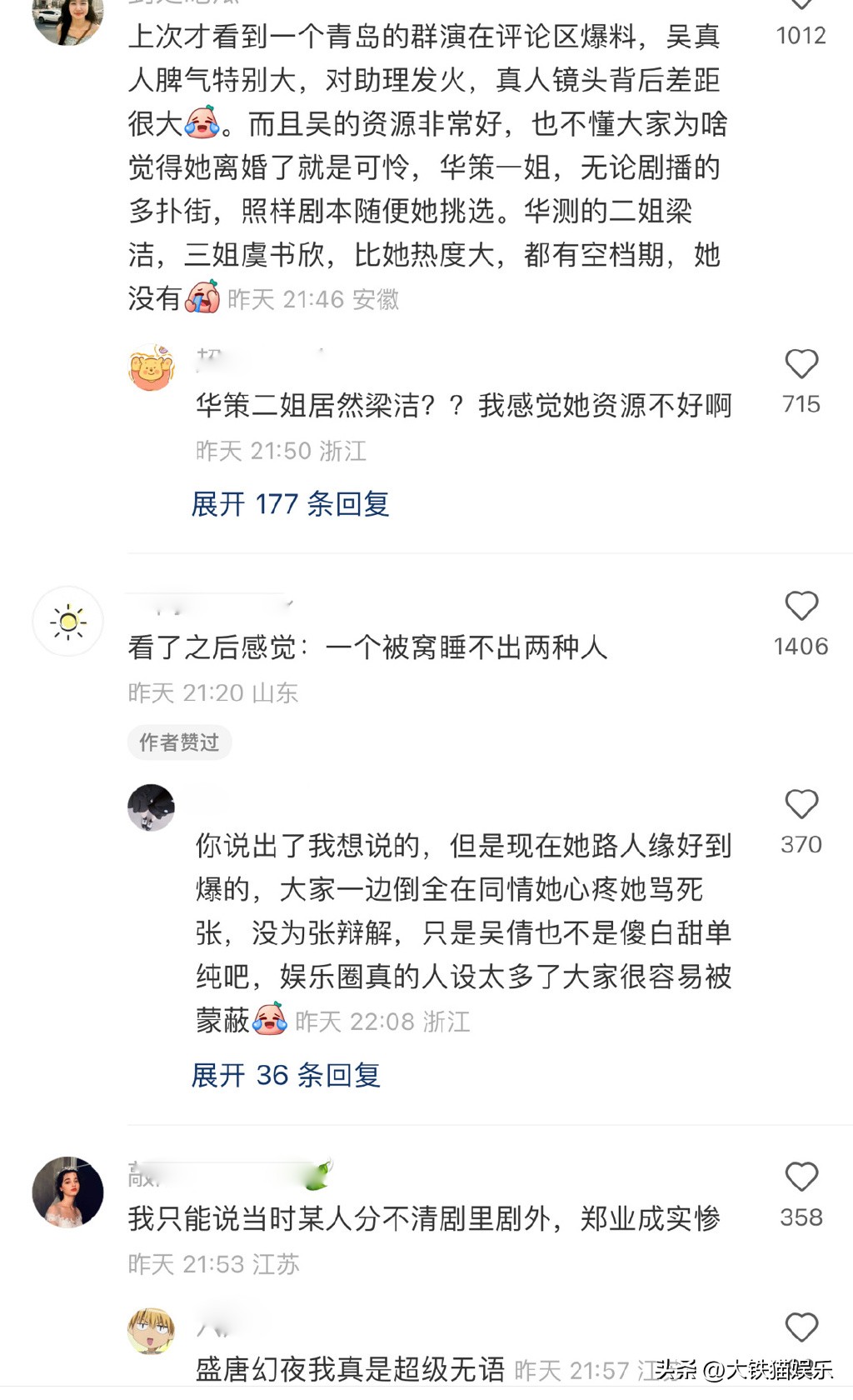Toggle like on the 715-like reply
853x1400 pixels.
pos(801,364)
